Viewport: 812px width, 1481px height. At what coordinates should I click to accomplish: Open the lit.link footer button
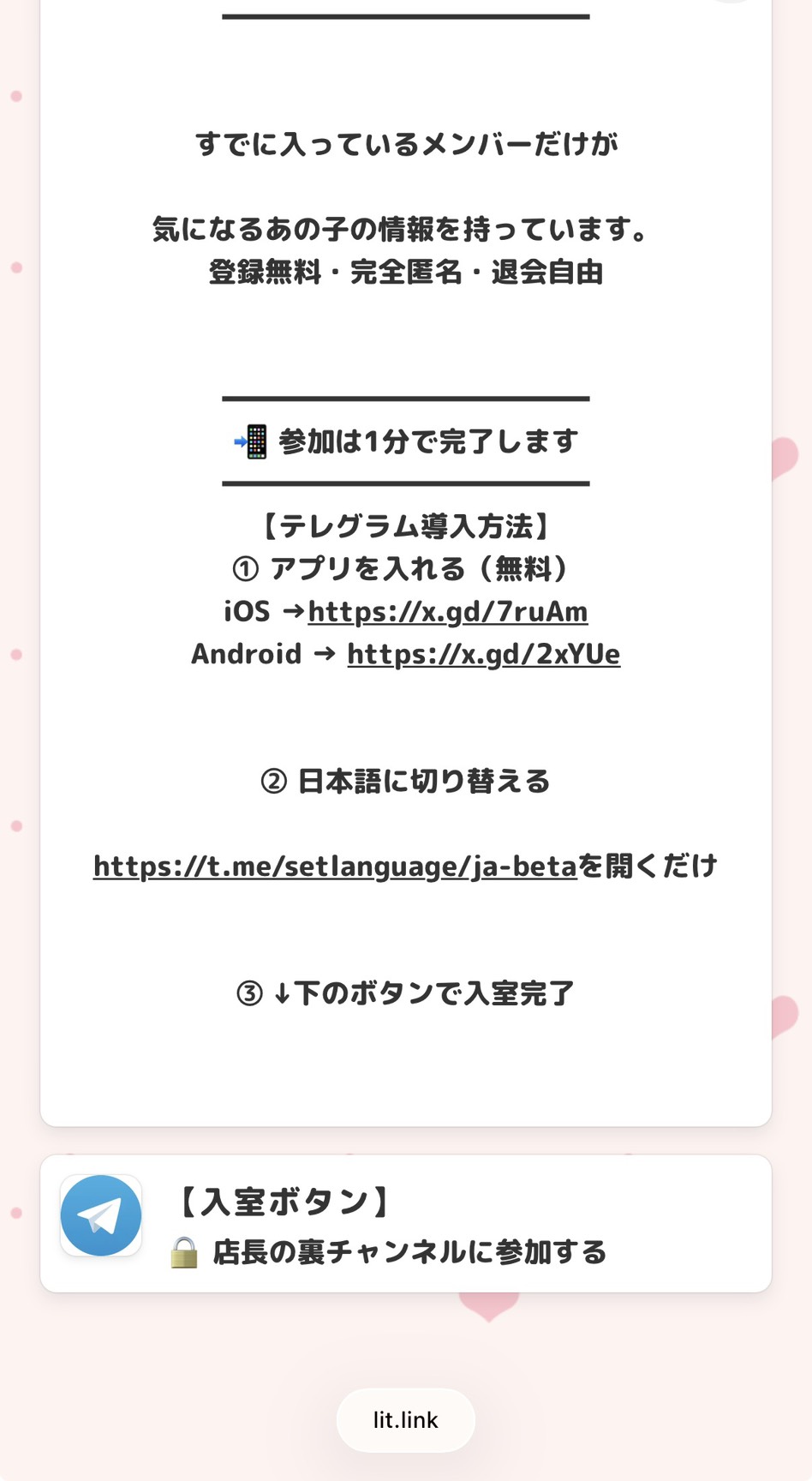click(x=405, y=1420)
